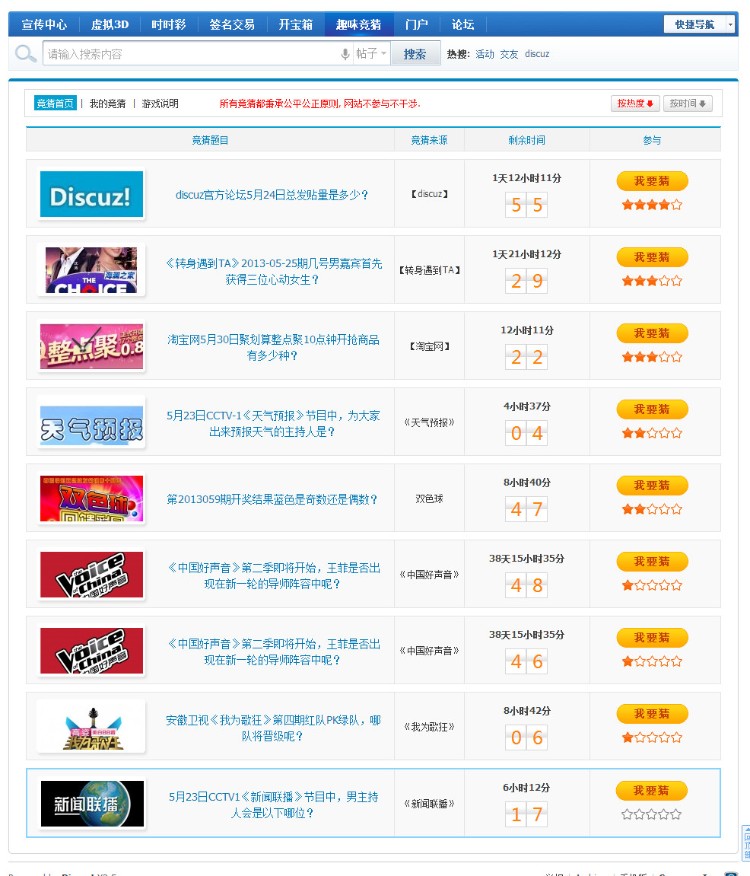This screenshot has height=876, width=750.
Task: Open the 宣传中心 navigation tab
Action: point(45,24)
